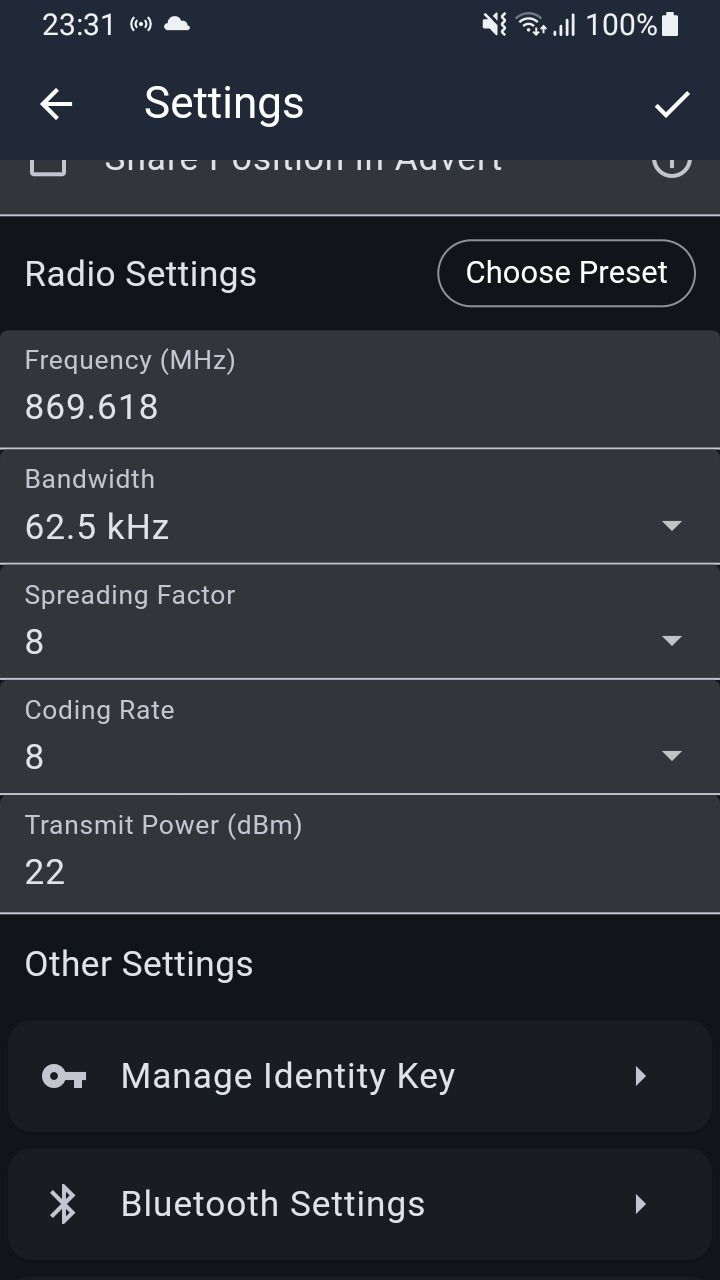The image size is (720, 1280).
Task: Go back from Settings
Action: 56,104
